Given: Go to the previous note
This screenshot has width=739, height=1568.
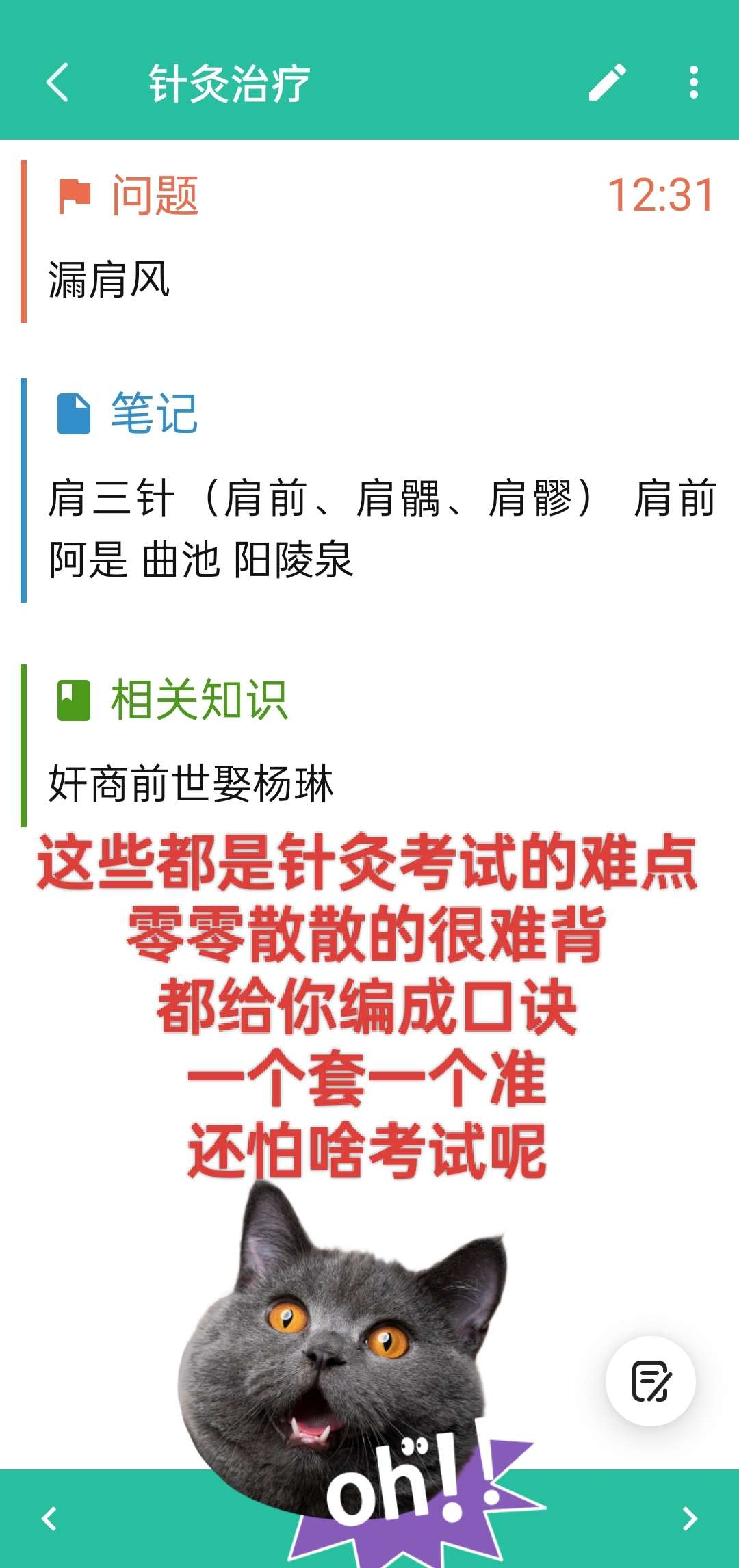Looking at the screenshot, I should [x=49, y=1518].
